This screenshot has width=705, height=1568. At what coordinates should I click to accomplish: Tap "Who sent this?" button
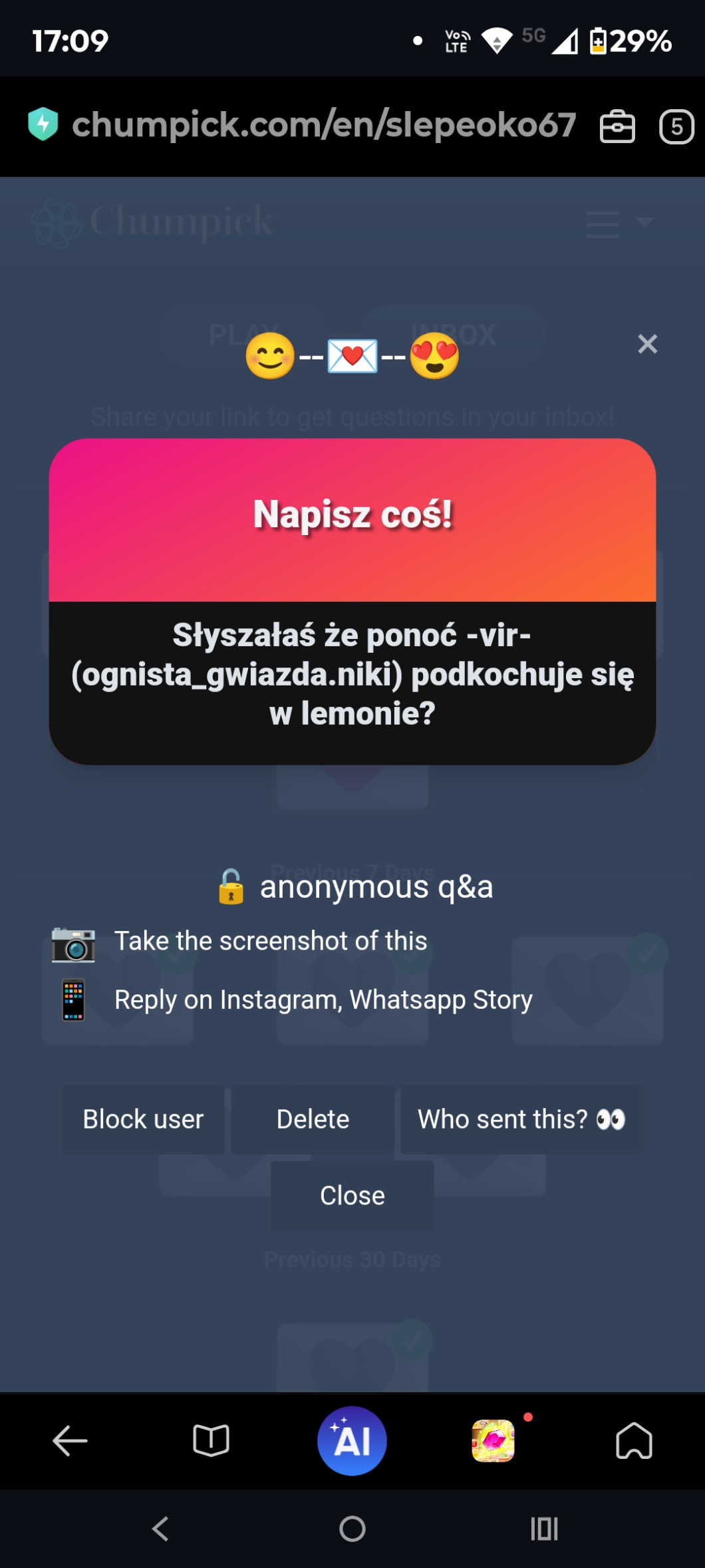point(521,1119)
